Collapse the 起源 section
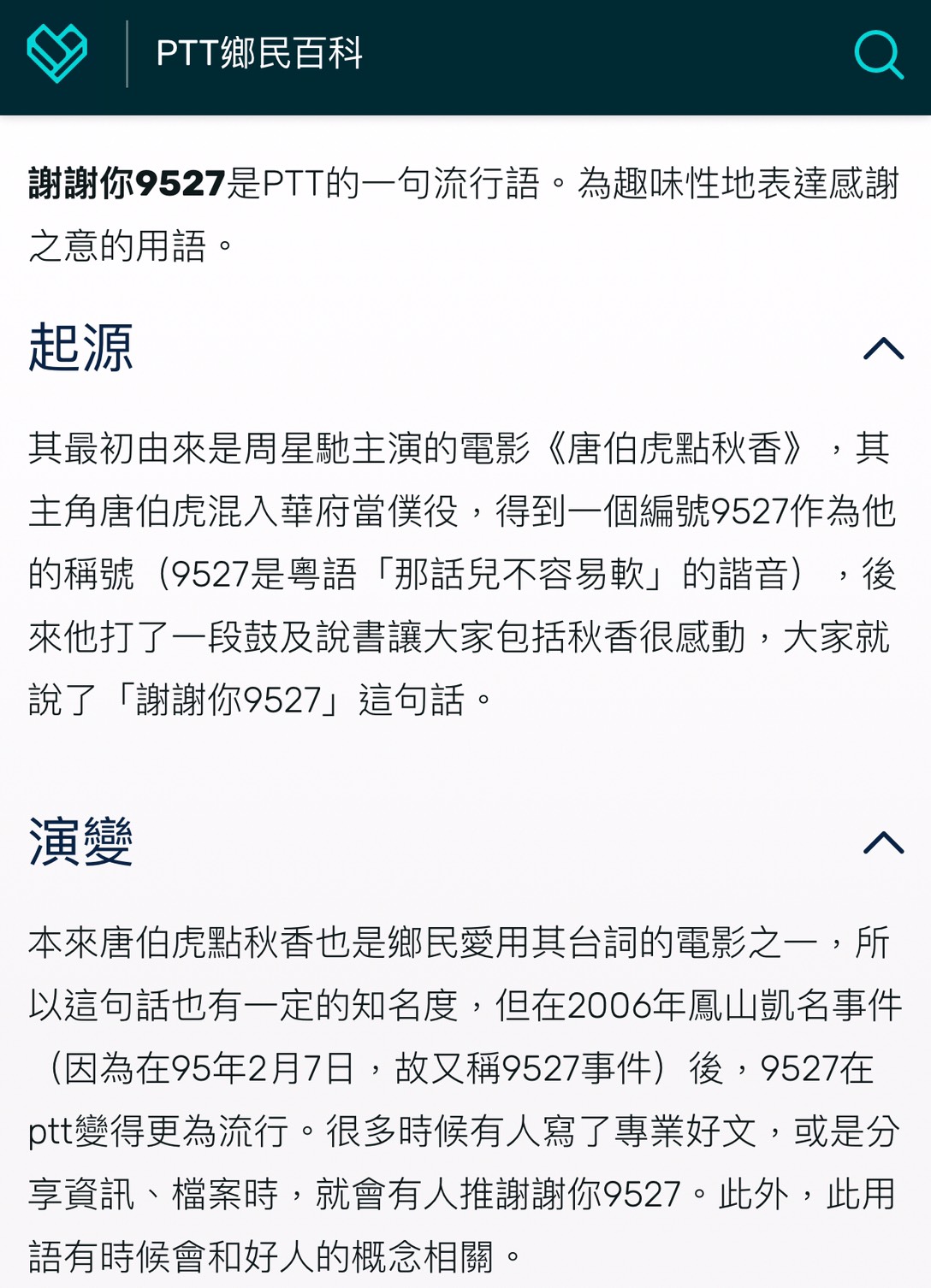 click(883, 349)
